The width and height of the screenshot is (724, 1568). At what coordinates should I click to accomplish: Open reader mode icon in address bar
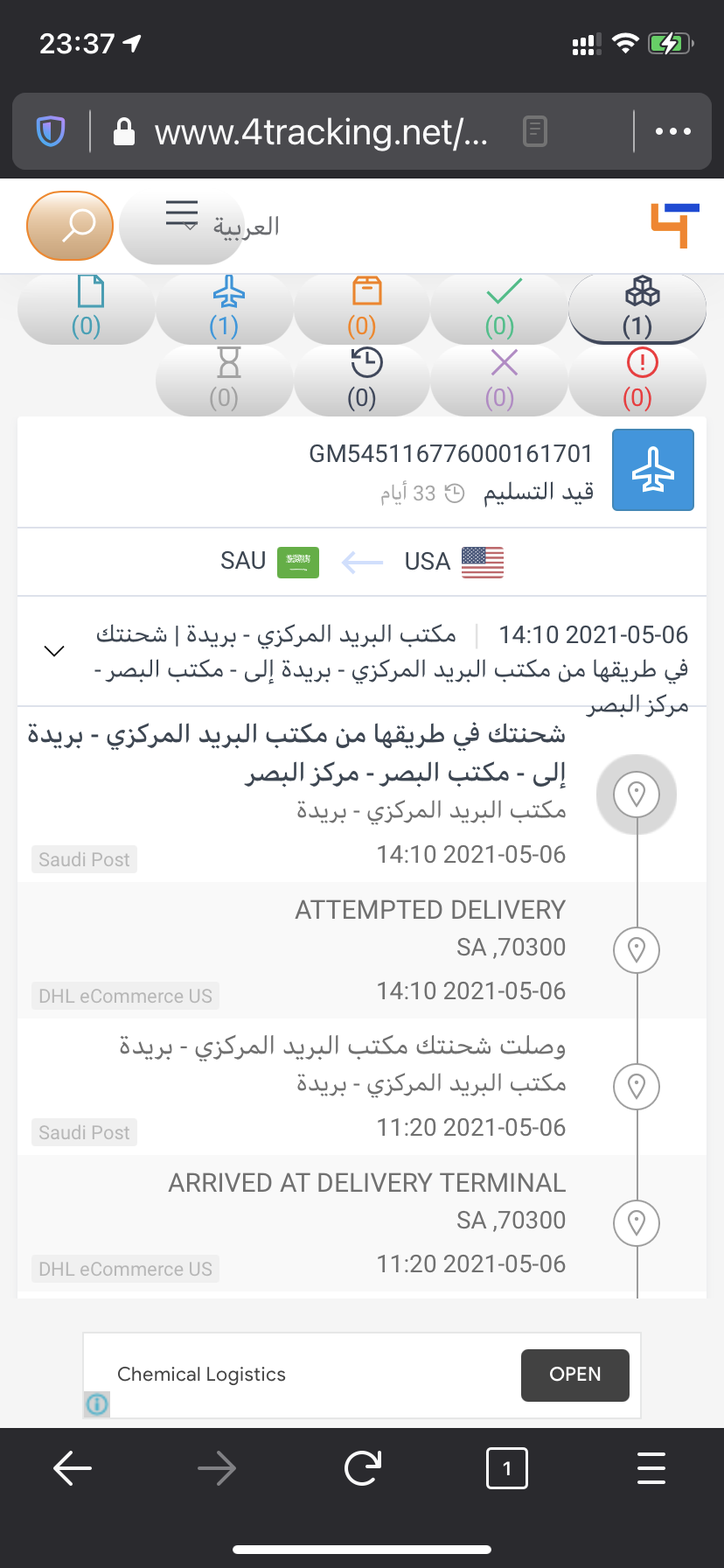pyautogui.click(x=534, y=132)
